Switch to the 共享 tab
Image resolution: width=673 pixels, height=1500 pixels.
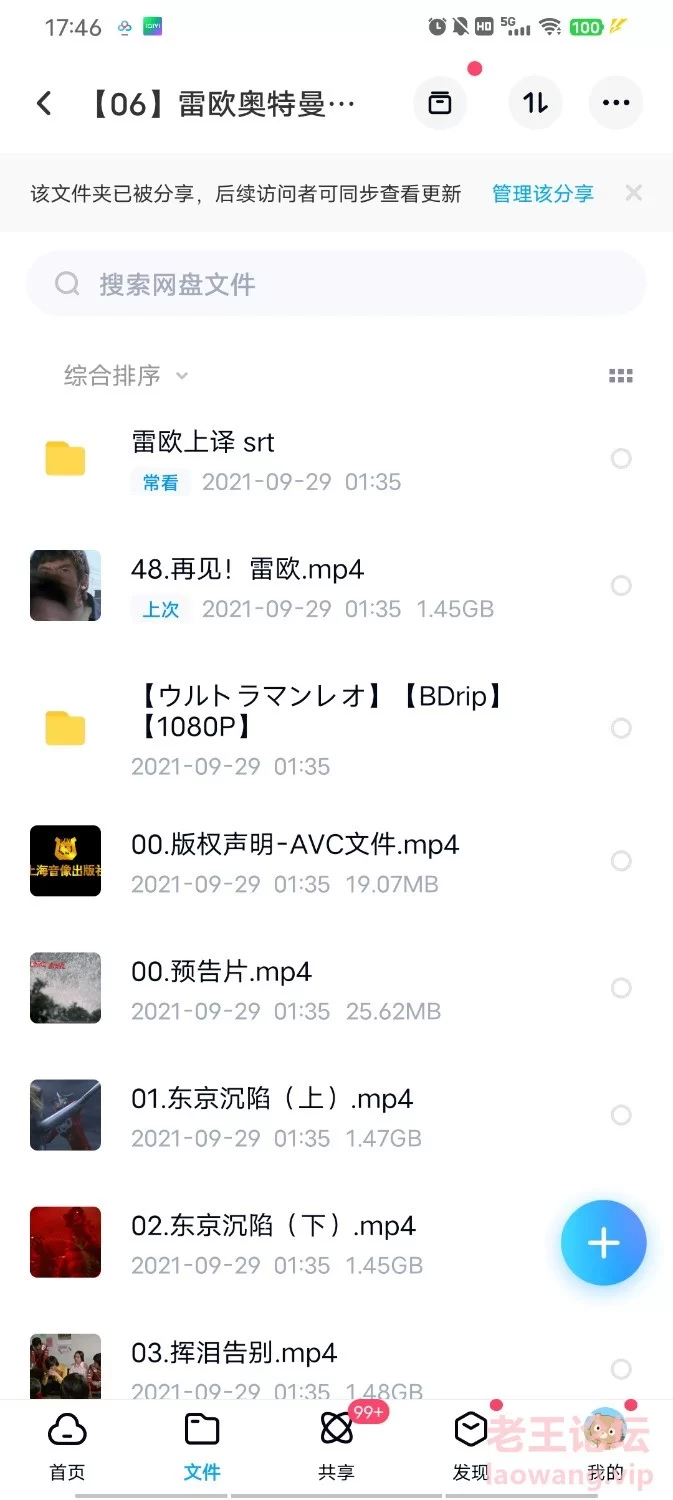point(337,1448)
